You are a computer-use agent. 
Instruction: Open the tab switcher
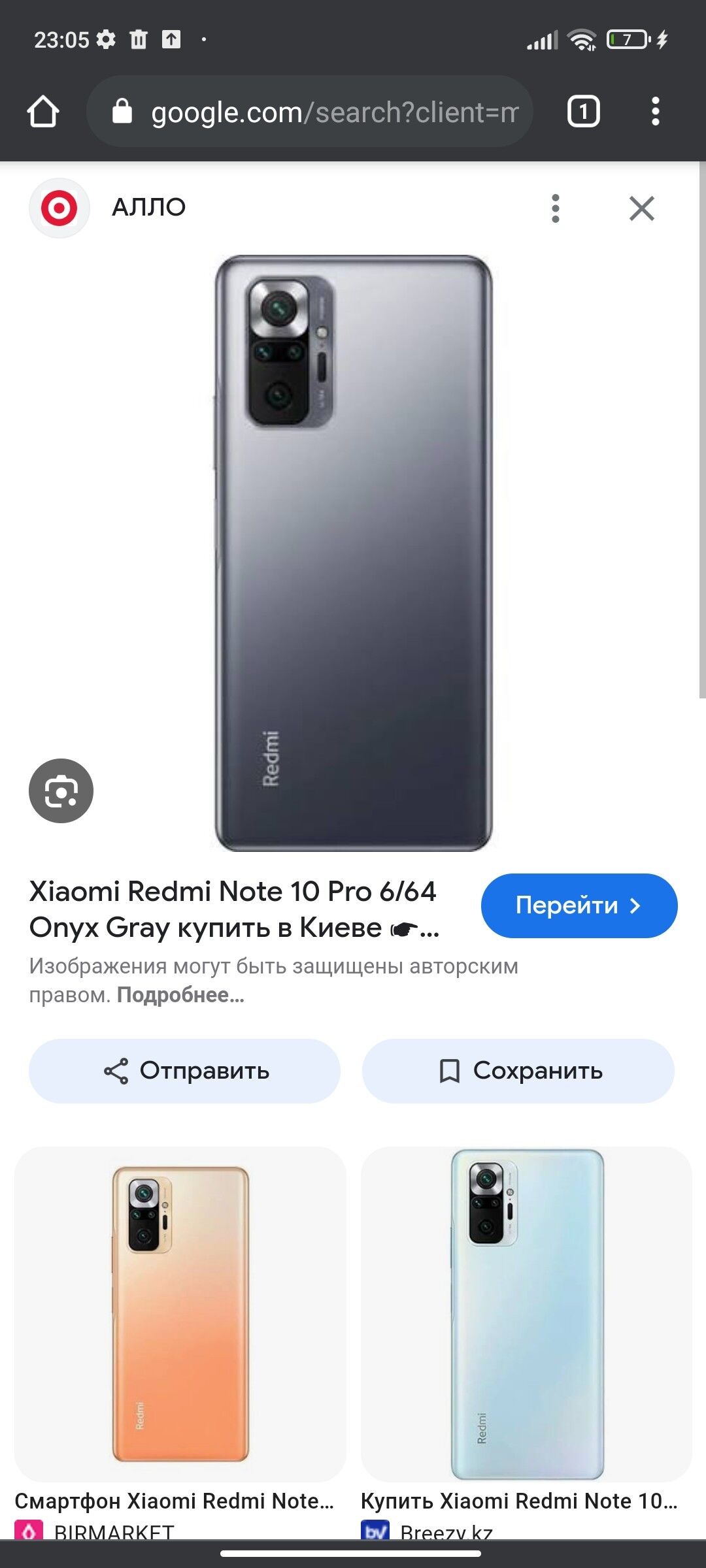click(x=583, y=112)
